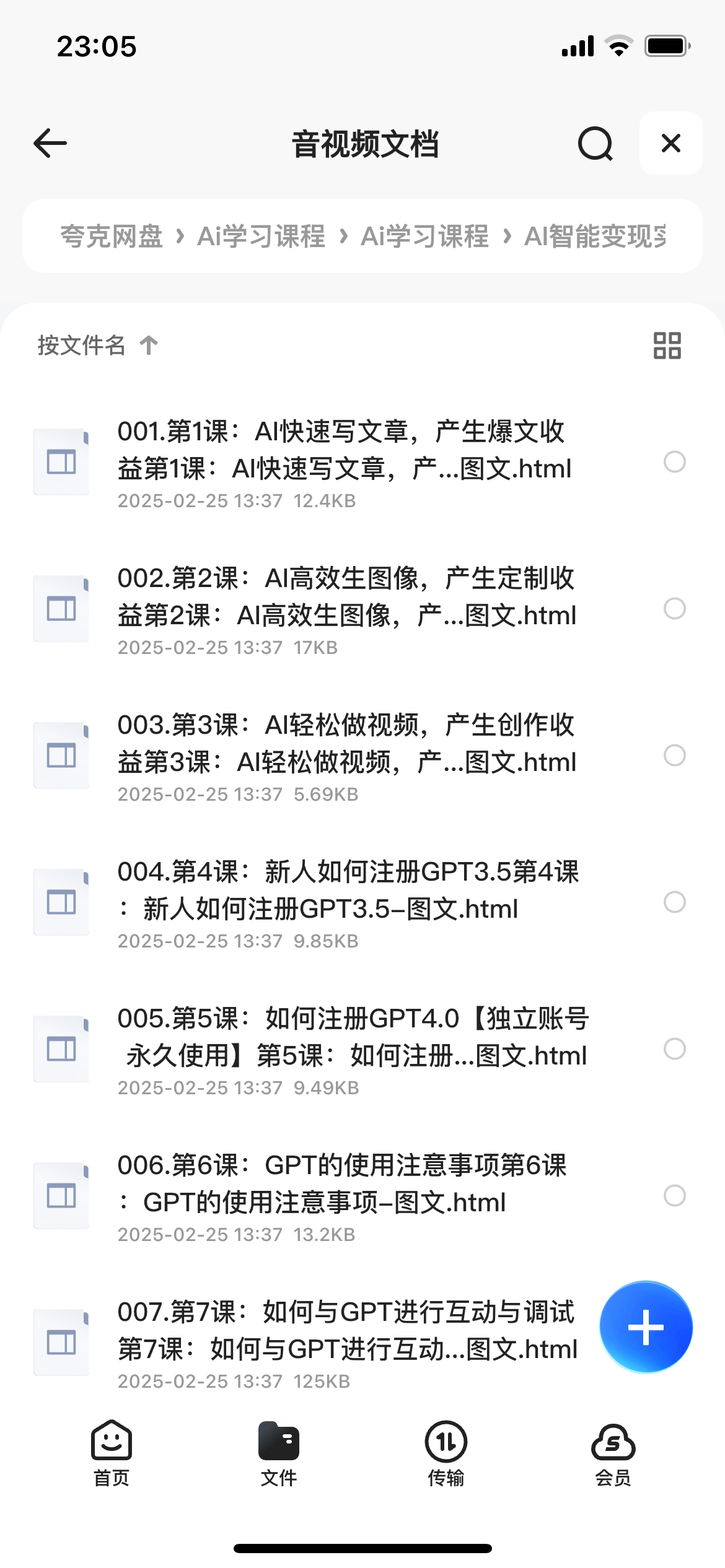This screenshot has width=725, height=1568.
Task: Jump to the 夸克网盘 breadcrumb root
Action: 112,237
